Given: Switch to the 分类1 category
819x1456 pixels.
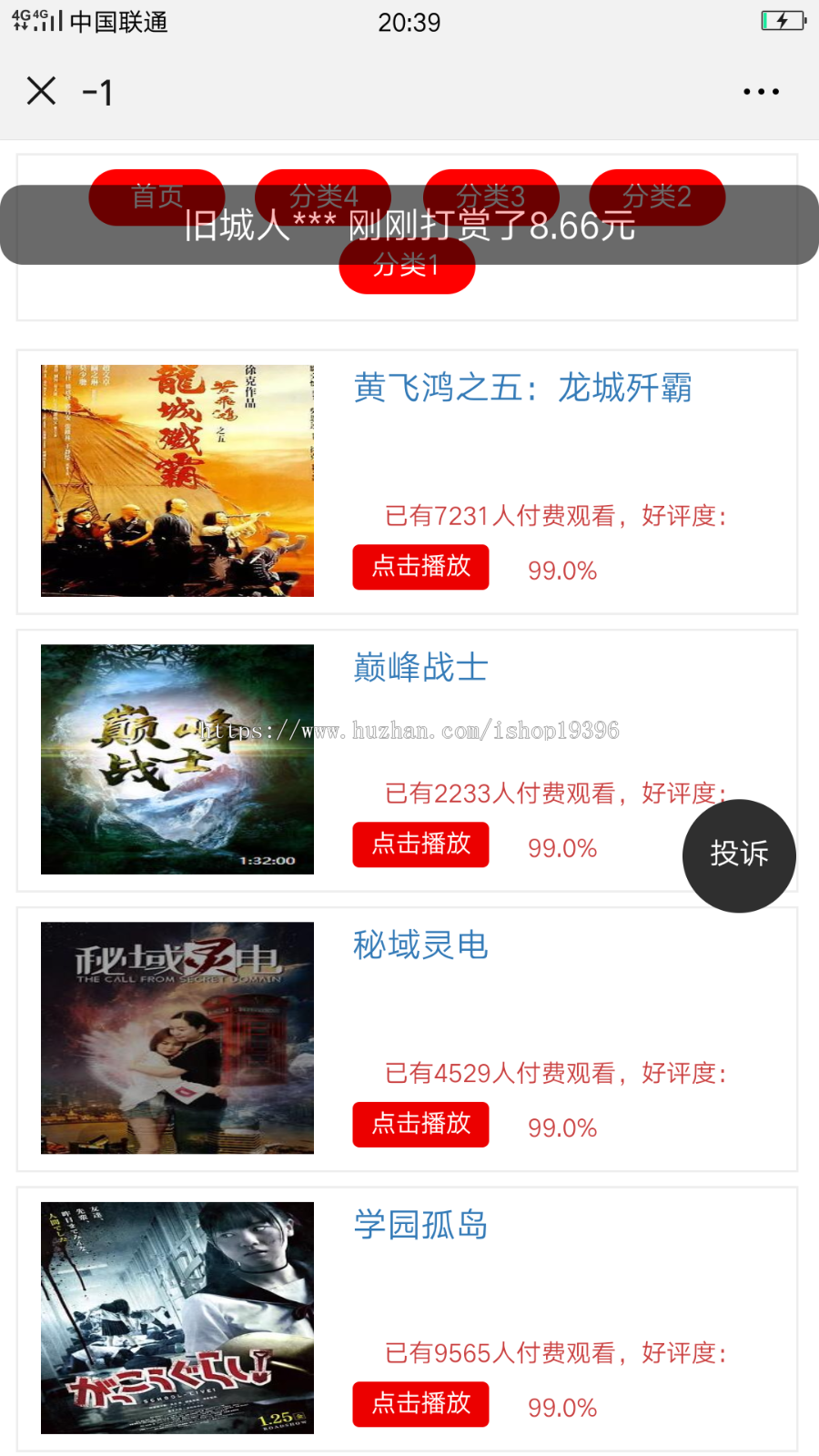Looking at the screenshot, I should pos(407,267).
